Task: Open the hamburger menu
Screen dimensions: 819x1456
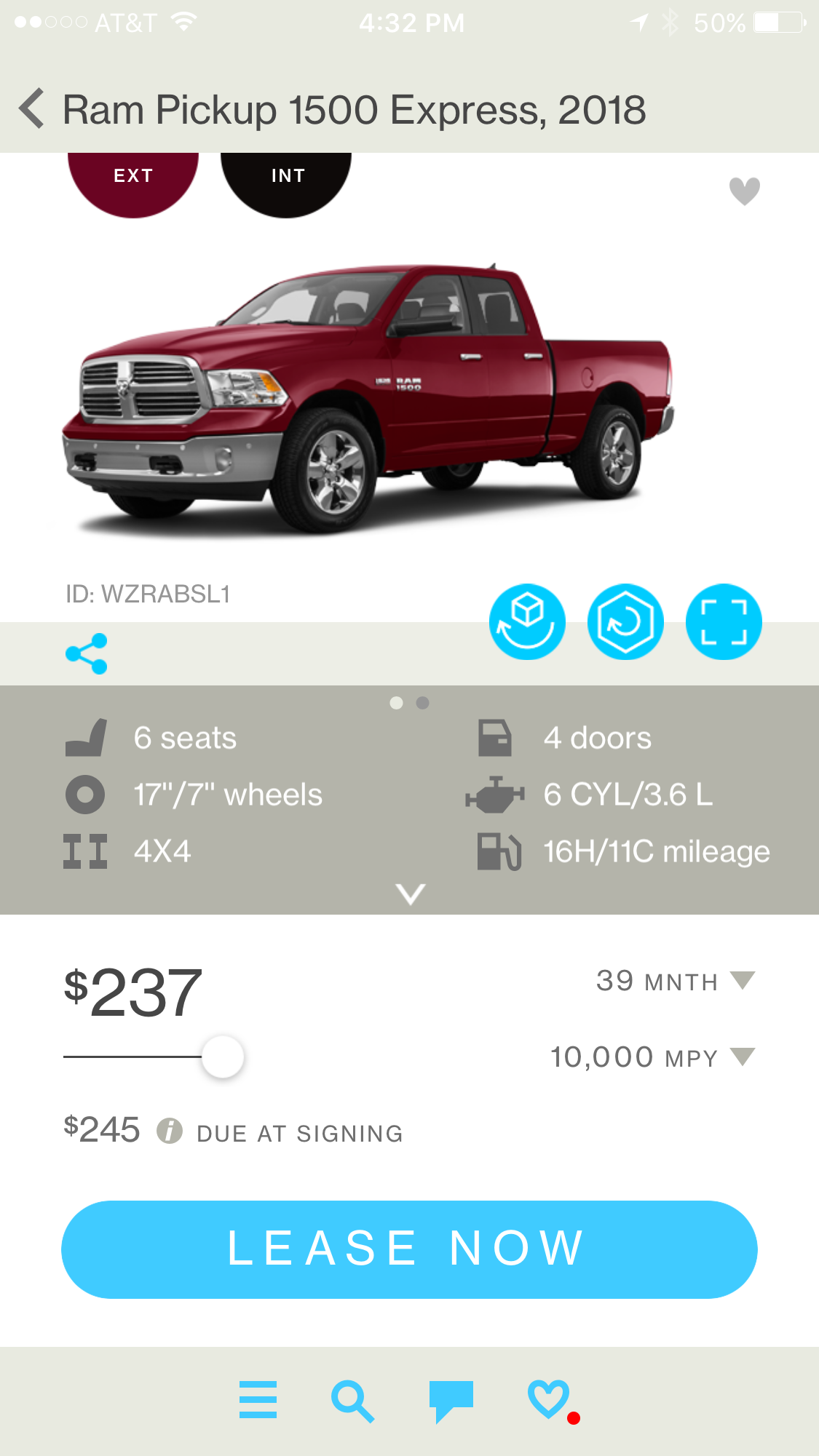Action: tap(258, 1399)
